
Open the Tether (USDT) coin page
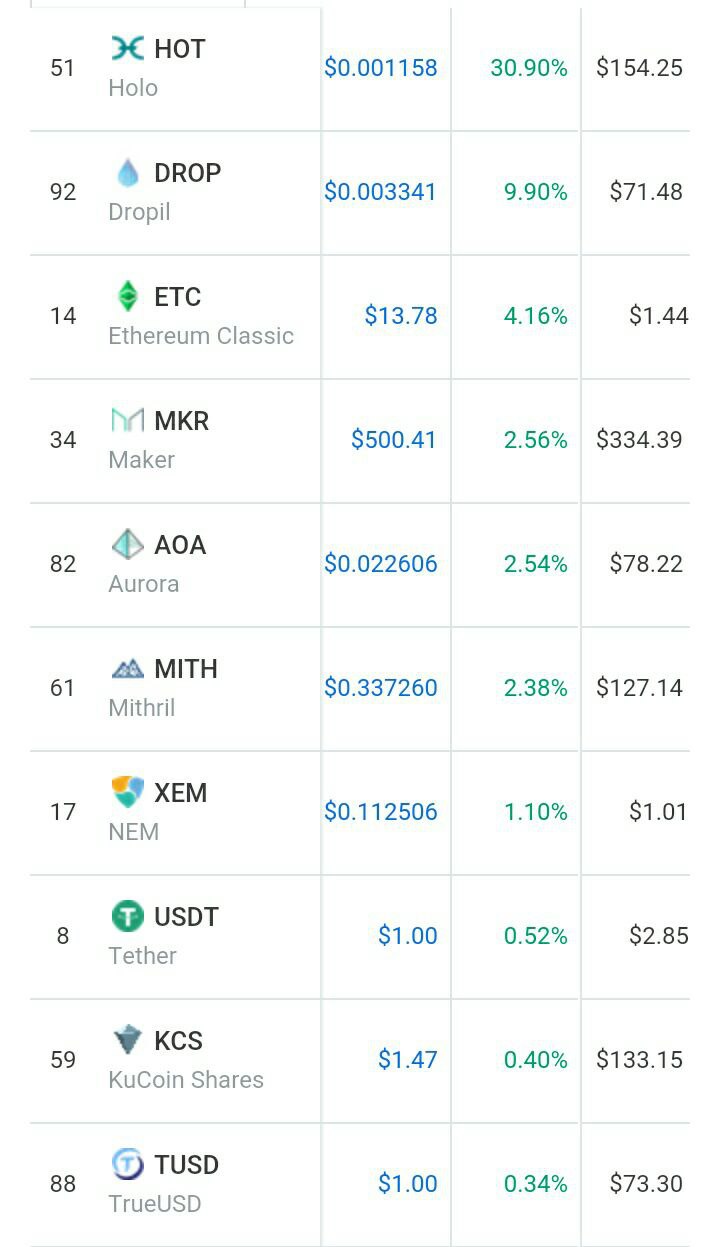[185, 917]
